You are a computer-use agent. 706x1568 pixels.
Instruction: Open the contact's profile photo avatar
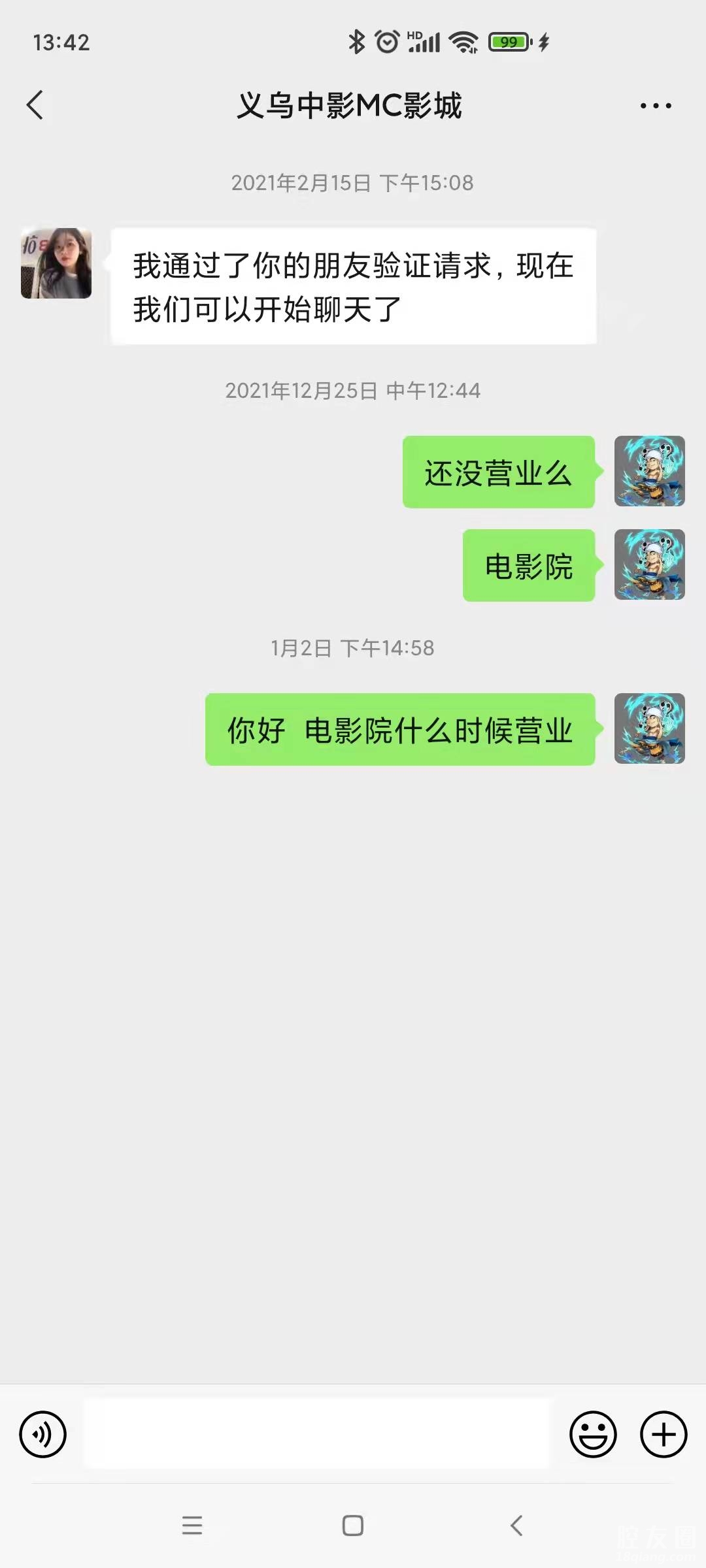tap(56, 263)
